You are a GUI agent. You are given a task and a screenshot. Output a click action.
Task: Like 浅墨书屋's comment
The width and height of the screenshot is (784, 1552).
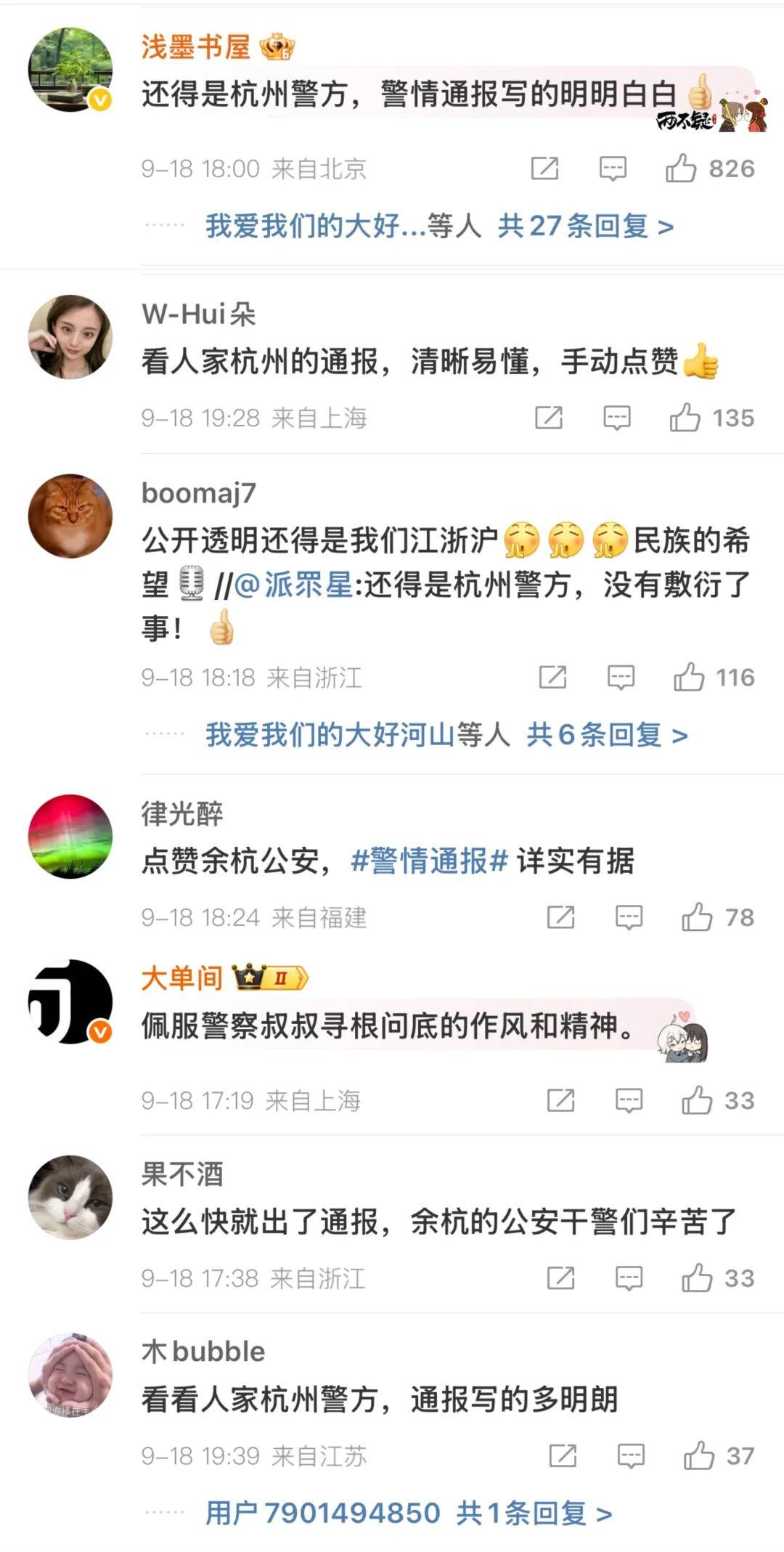[681, 168]
